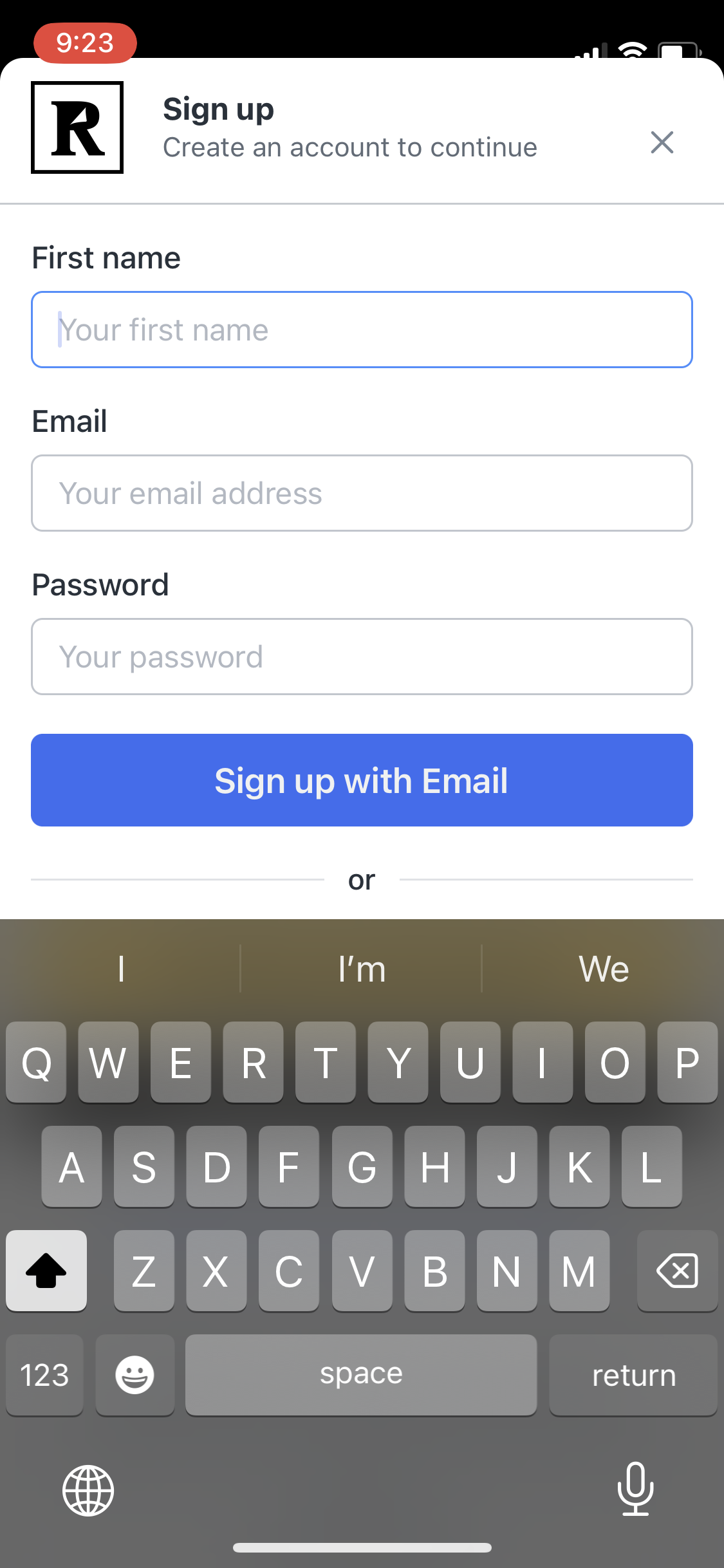Select the predictive suggestion I'm
Image resolution: width=724 pixels, height=1568 pixels.
point(362,967)
